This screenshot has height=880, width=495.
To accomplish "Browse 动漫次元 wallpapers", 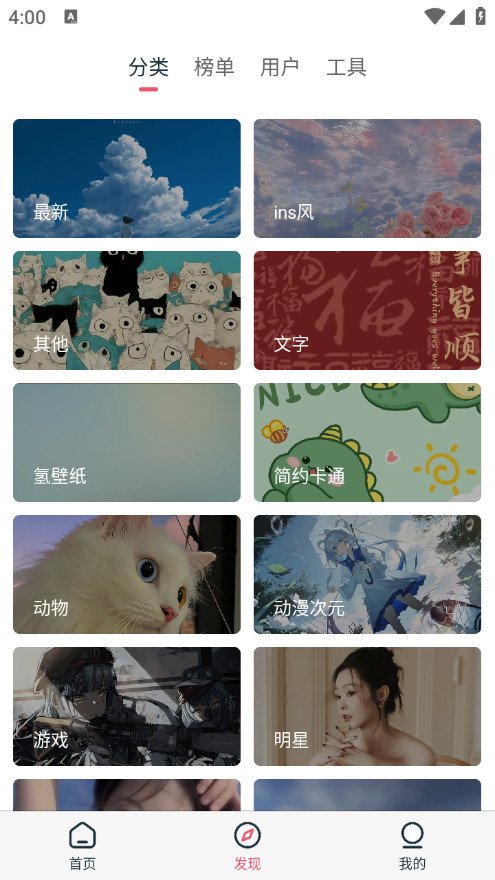I will point(368,574).
